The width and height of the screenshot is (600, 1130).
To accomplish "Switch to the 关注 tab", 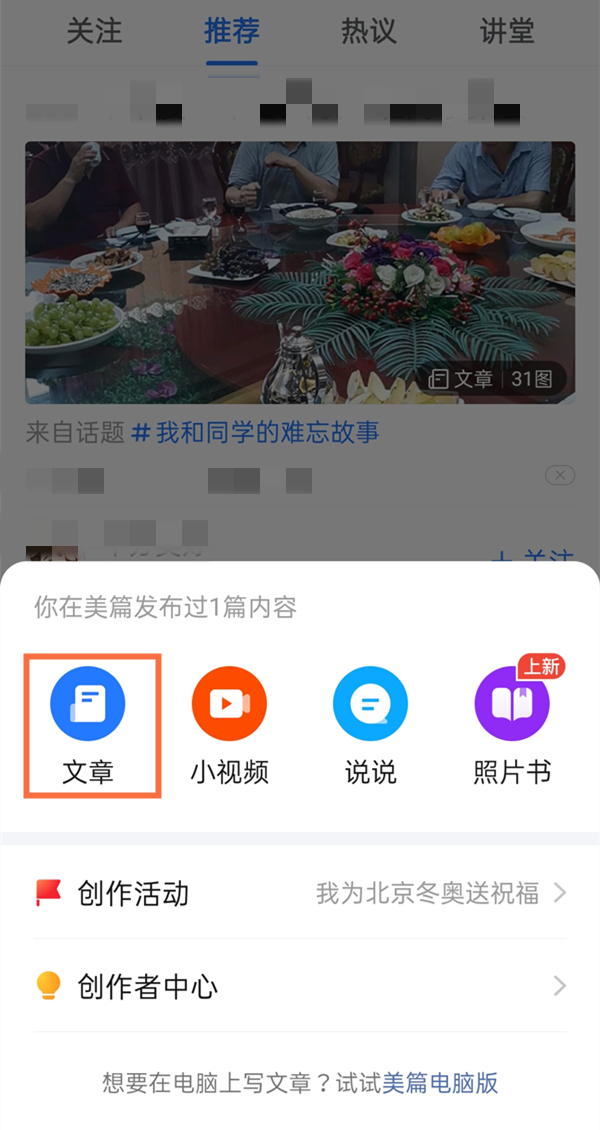I will tap(94, 31).
